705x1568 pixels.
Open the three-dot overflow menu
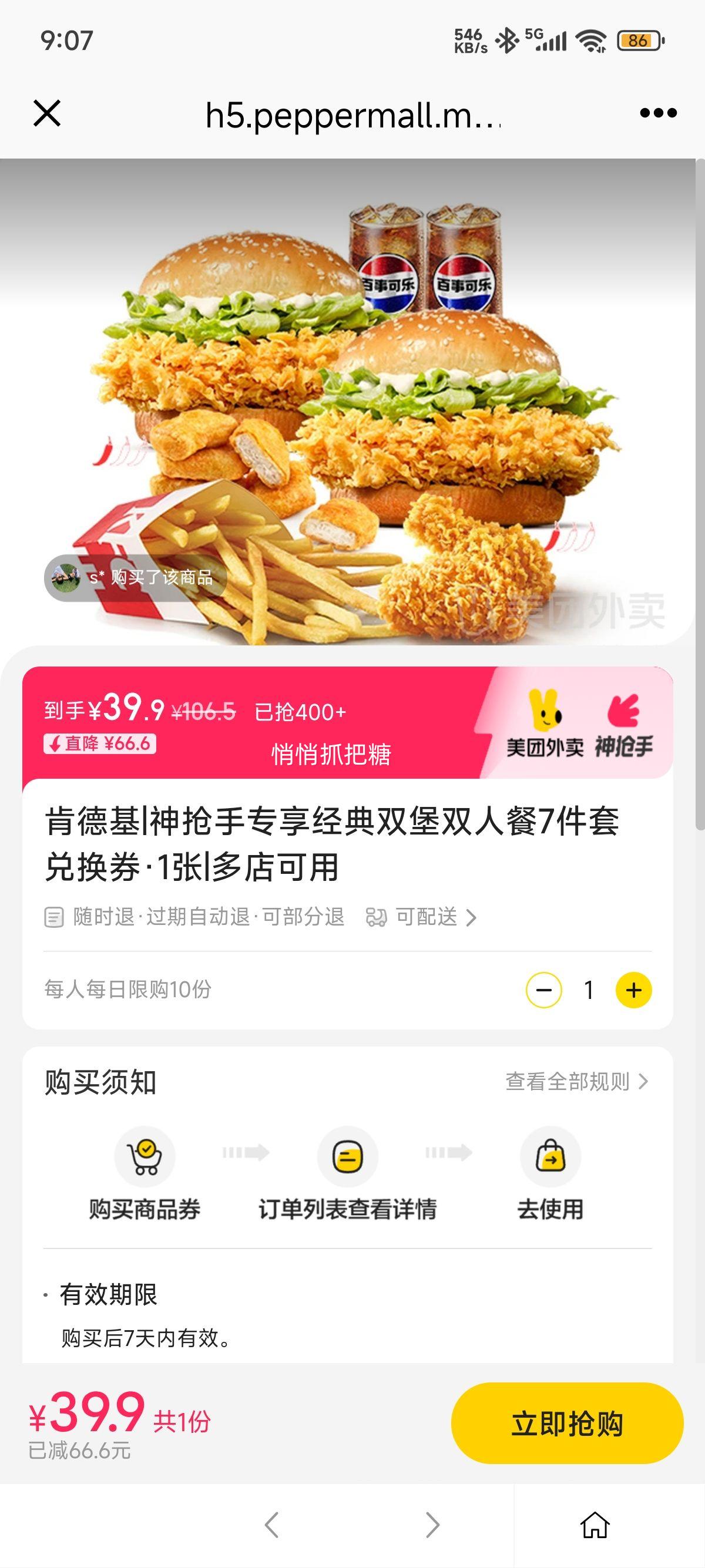tap(658, 113)
